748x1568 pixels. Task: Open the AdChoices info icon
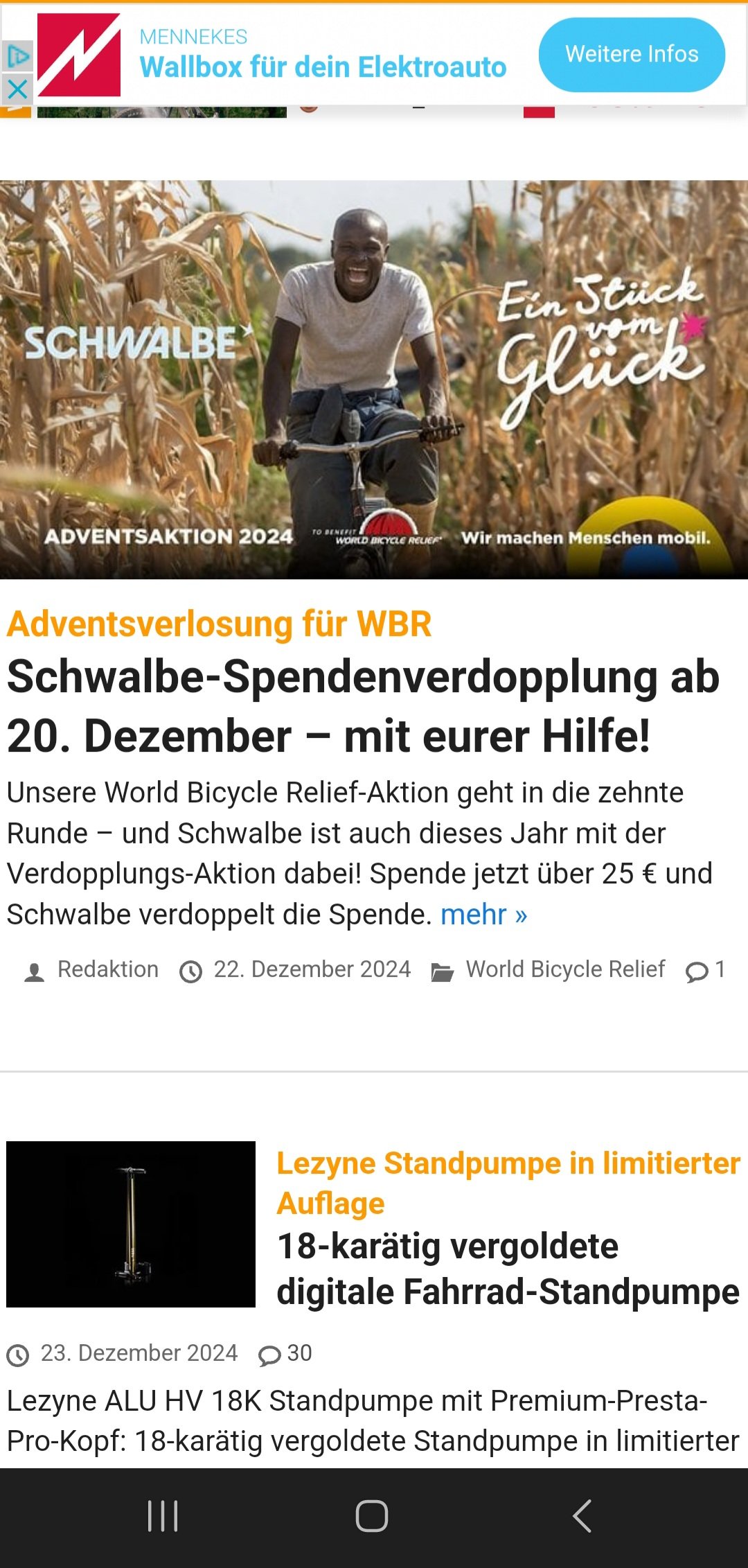click(17, 56)
